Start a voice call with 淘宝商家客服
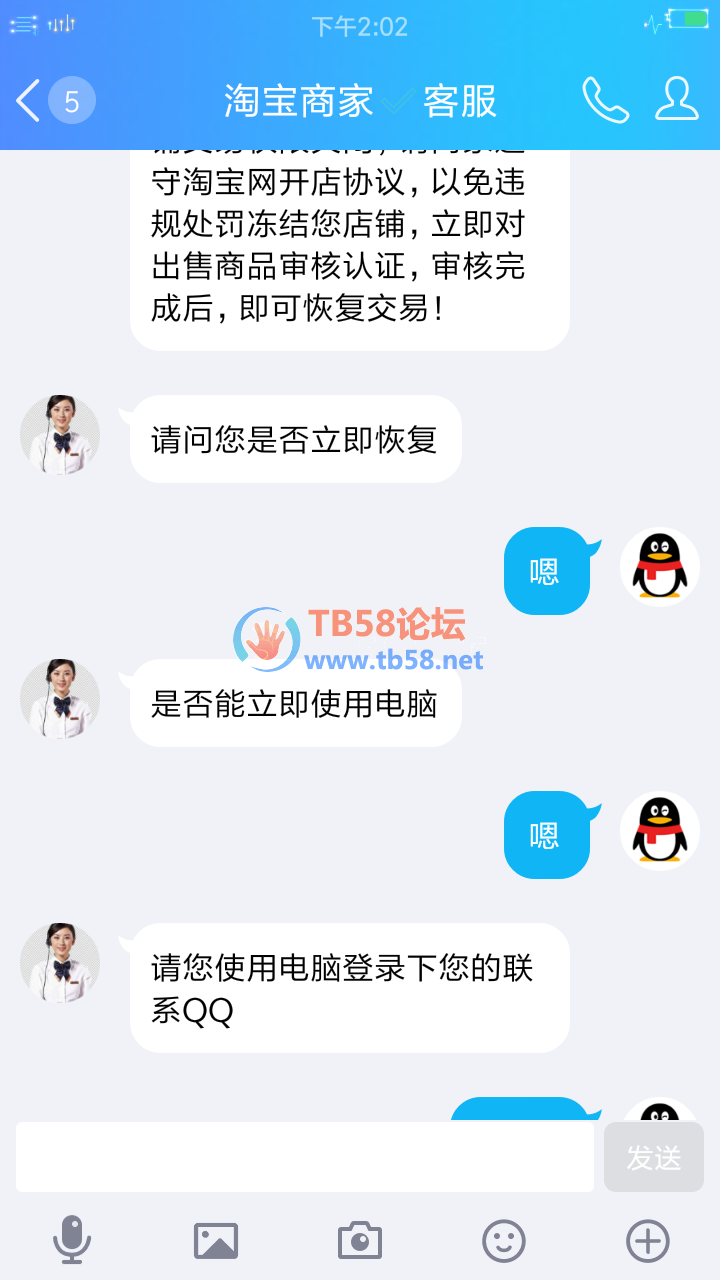Viewport: 720px width, 1280px height. (x=605, y=100)
